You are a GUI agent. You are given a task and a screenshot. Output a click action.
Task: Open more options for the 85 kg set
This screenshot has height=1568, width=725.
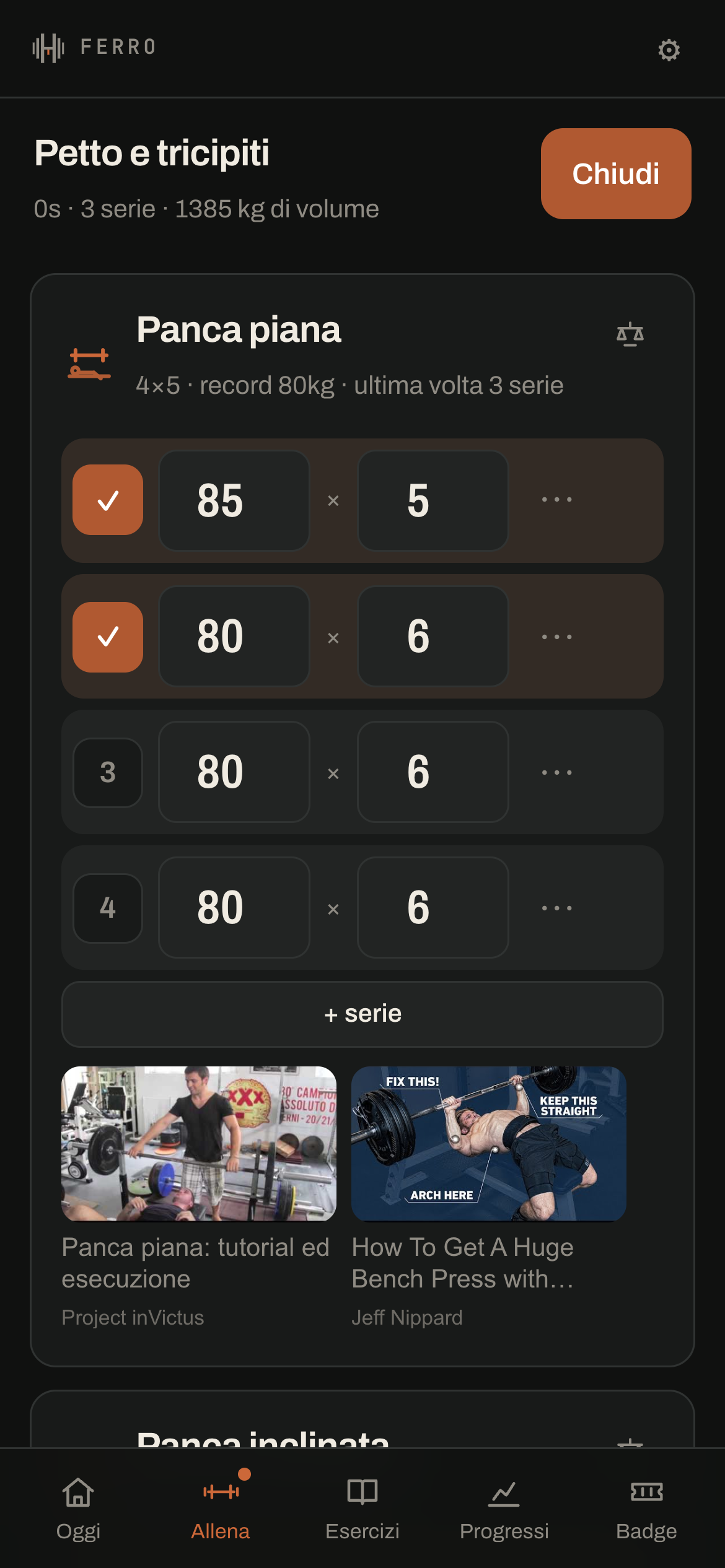coord(556,500)
